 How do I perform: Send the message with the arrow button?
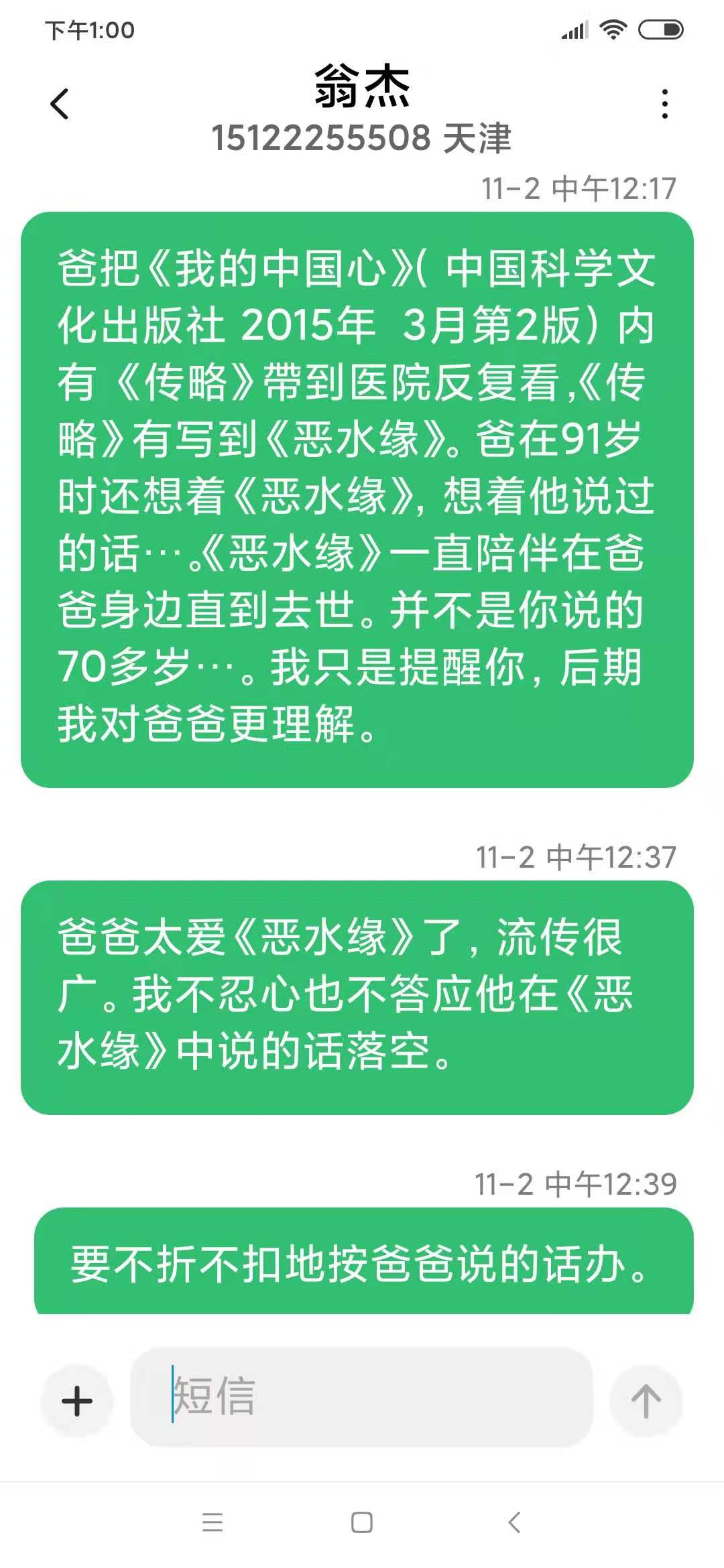coord(646,1401)
